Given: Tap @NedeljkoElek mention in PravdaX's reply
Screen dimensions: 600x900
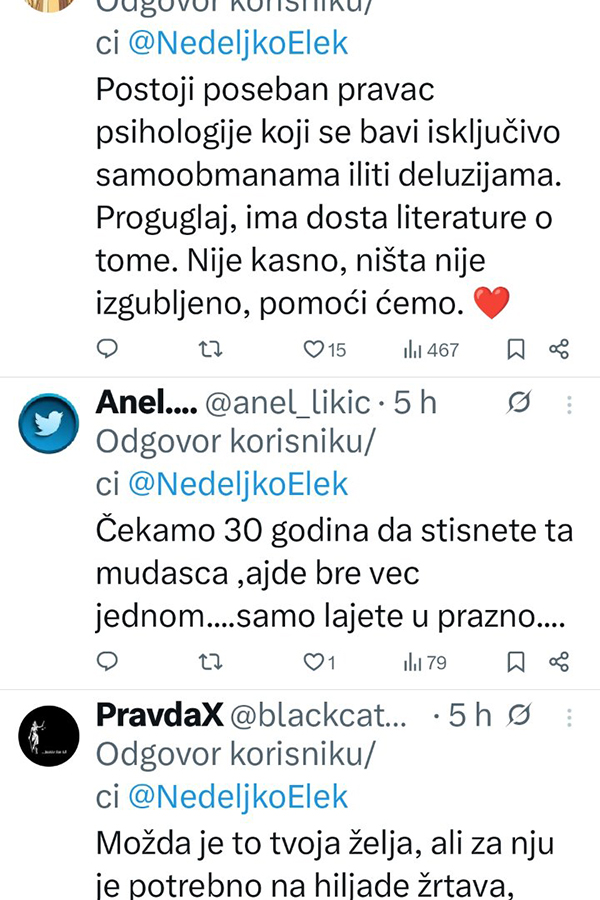Looking at the screenshot, I should [238, 796].
